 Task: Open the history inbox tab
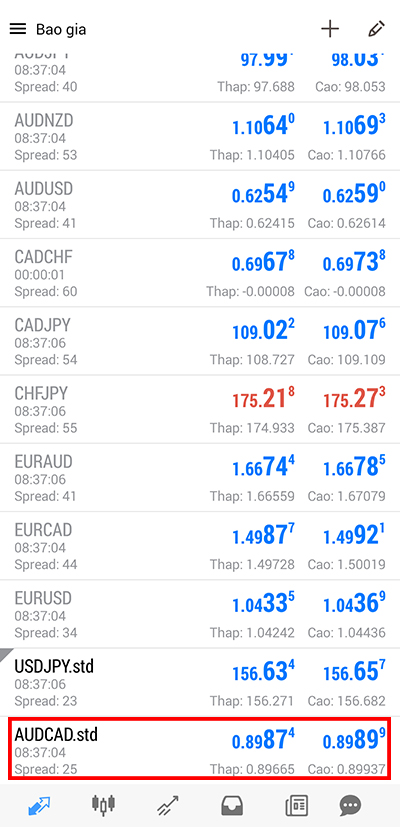point(232,805)
